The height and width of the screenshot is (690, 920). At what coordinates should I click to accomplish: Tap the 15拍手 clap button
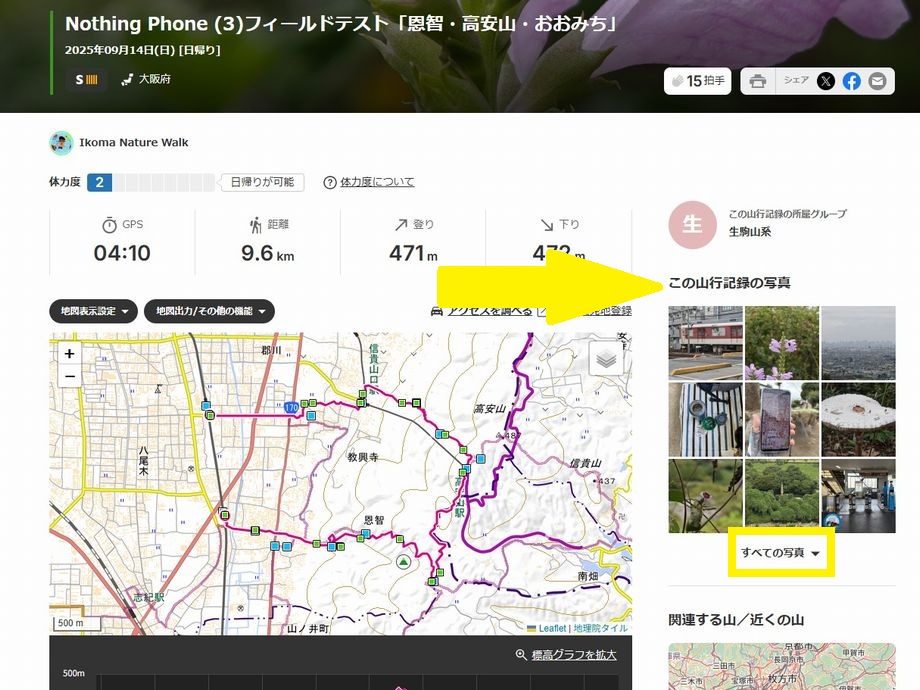(697, 82)
